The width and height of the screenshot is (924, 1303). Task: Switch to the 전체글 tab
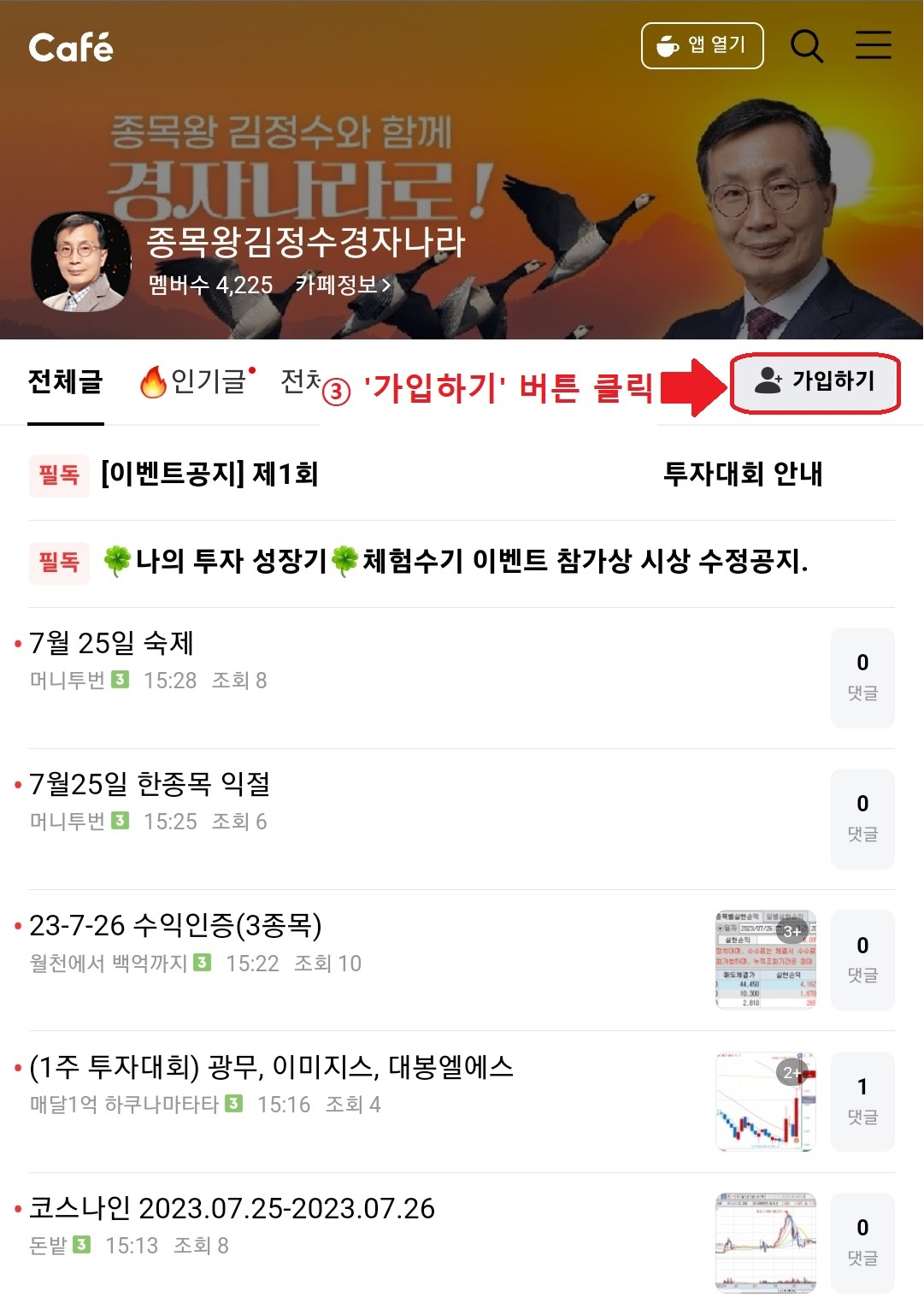click(65, 381)
